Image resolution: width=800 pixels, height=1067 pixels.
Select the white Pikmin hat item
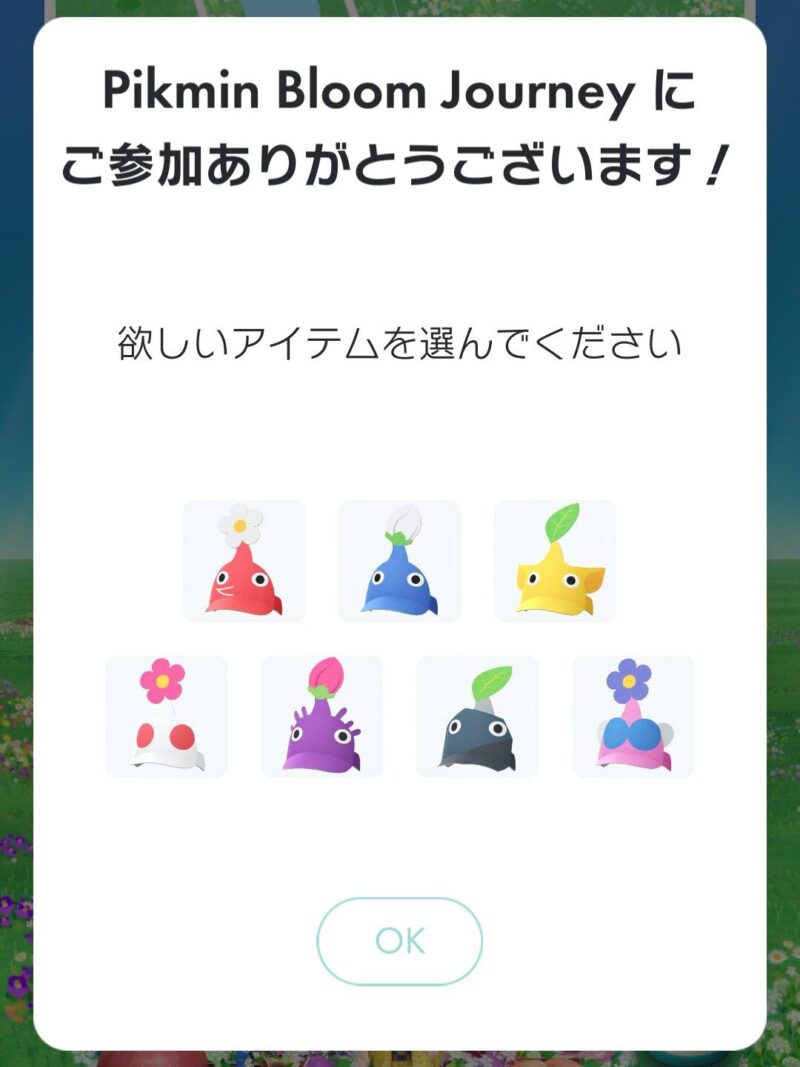pyautogui.click(x=166, y=717)
